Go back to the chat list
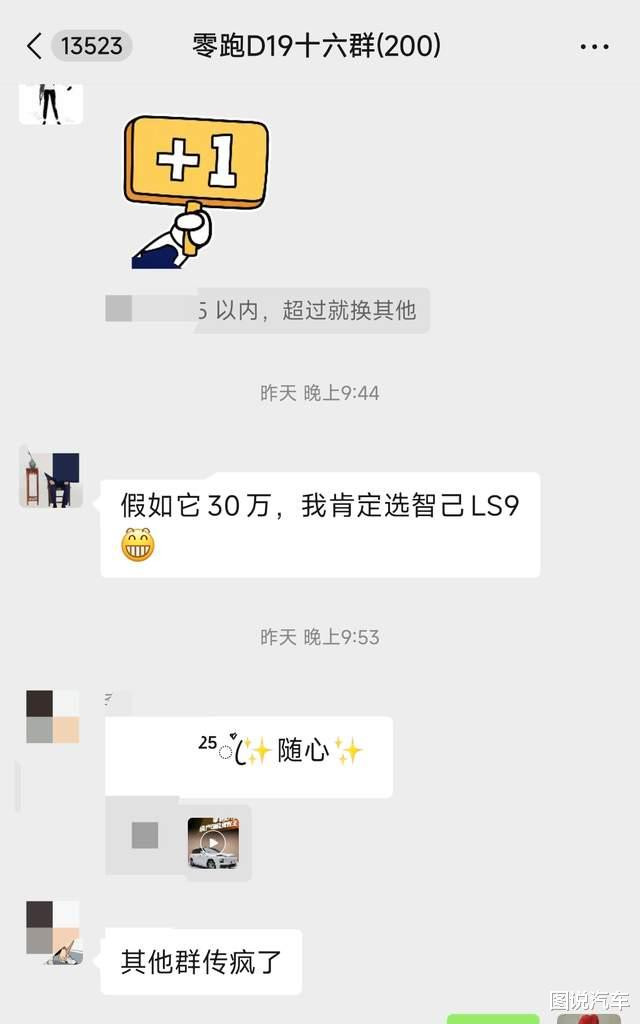 [35, 46]
